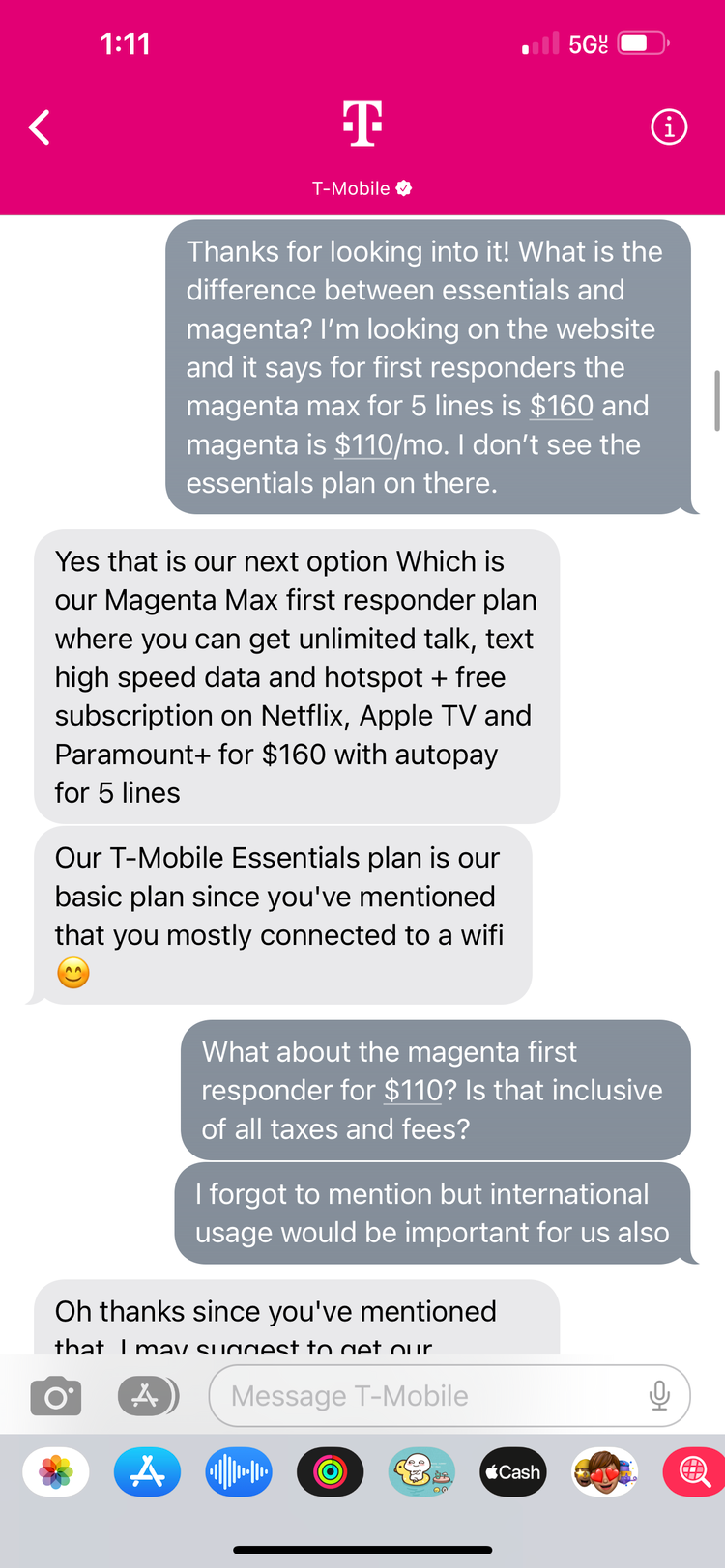Open the duck sticker pack app

421,1472
